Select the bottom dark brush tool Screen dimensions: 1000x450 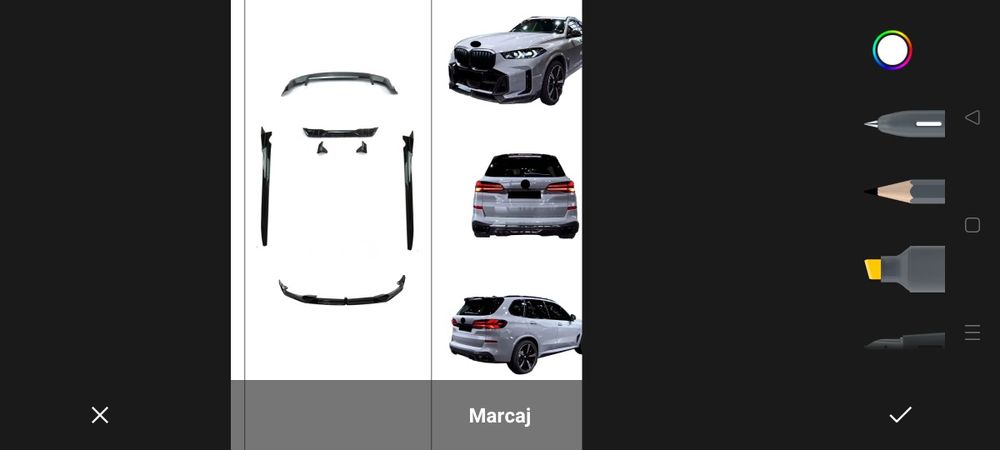(906, 341)
